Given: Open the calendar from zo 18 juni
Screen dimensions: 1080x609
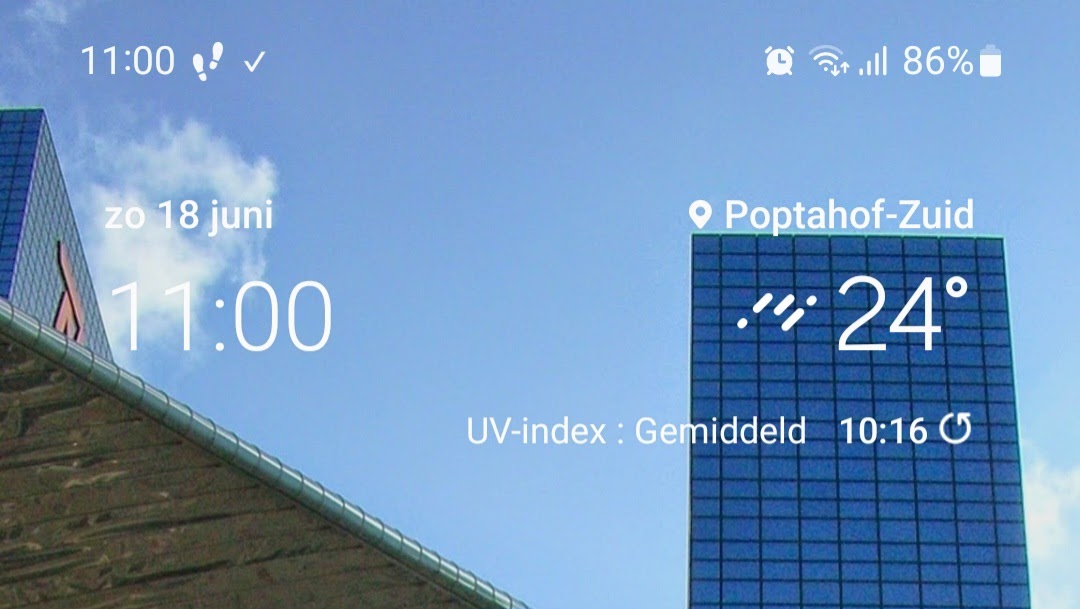Looking at the screenshot, I should (x=189, y=216).
